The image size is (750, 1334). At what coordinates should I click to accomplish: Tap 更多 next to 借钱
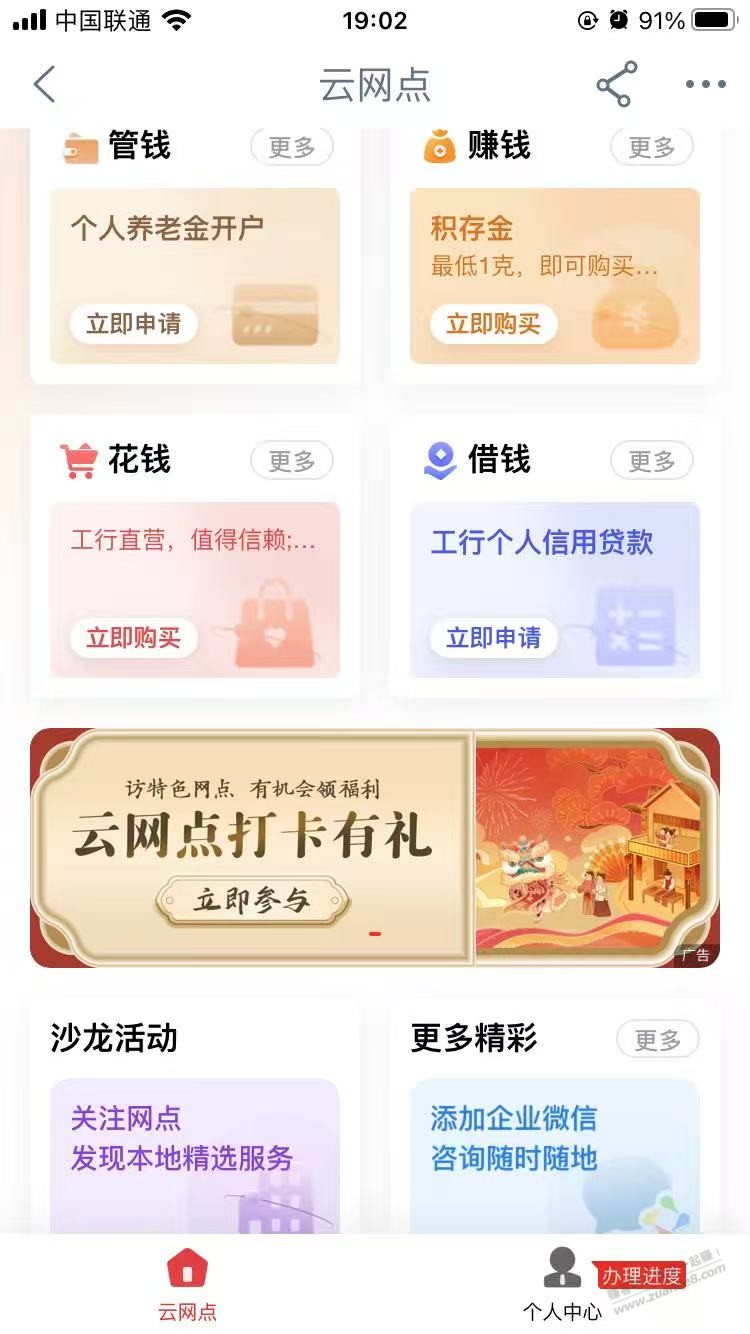point(651,461)
